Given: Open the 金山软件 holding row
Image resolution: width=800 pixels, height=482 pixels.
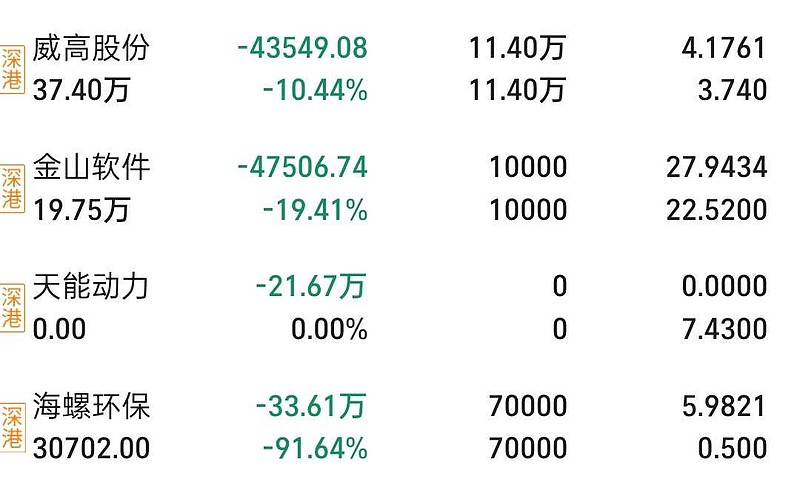Looking at the screenshot, I should coord(400,188).
